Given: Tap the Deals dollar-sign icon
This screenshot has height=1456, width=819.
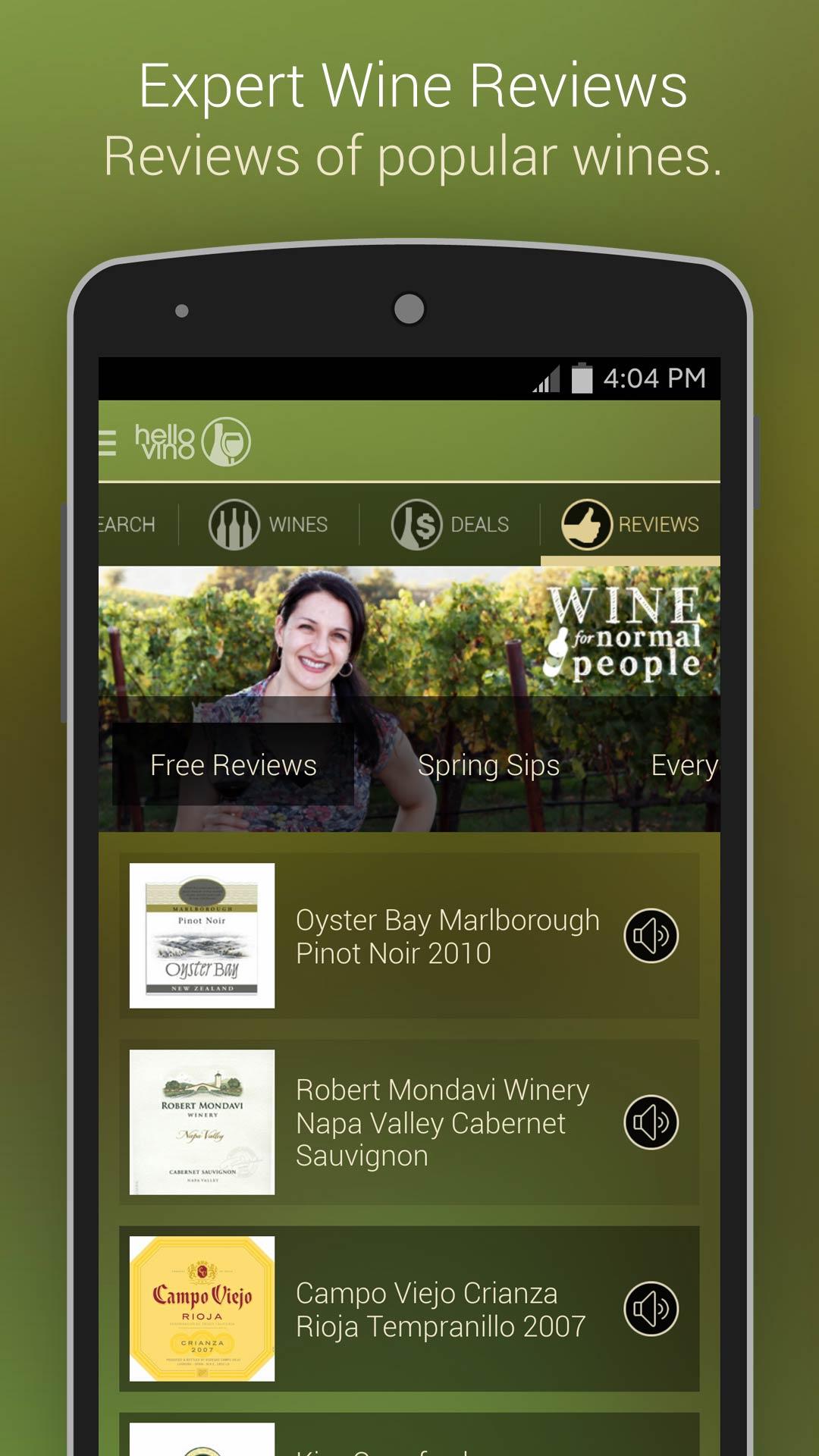Looking at the screenshot, I should pos(419,524).
